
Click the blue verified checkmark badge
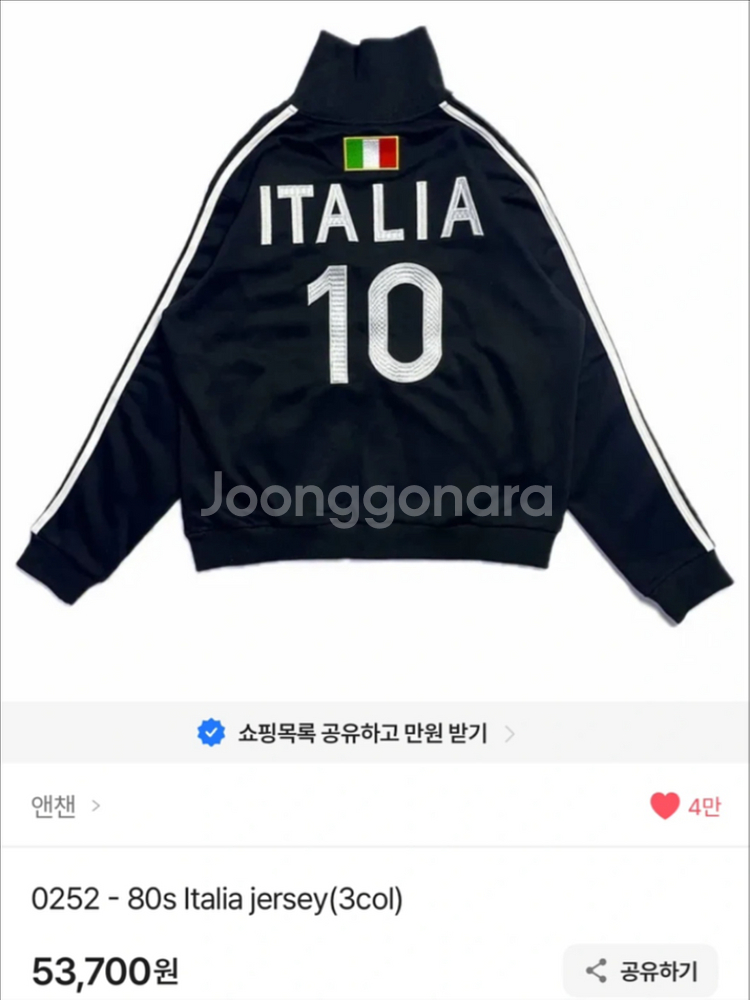pos(210,733)
